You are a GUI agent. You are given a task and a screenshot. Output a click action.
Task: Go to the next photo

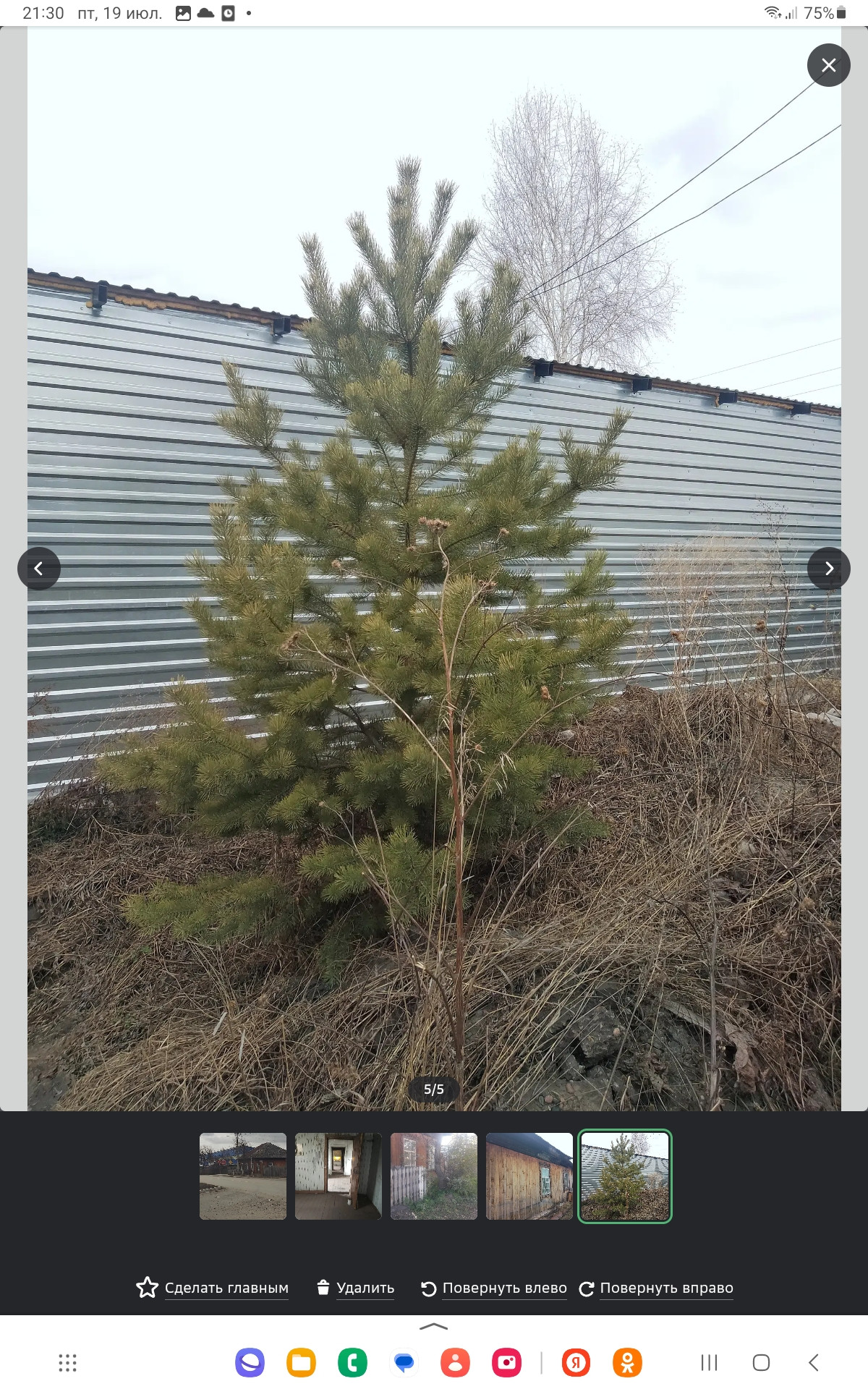click(x=828, y=569)
